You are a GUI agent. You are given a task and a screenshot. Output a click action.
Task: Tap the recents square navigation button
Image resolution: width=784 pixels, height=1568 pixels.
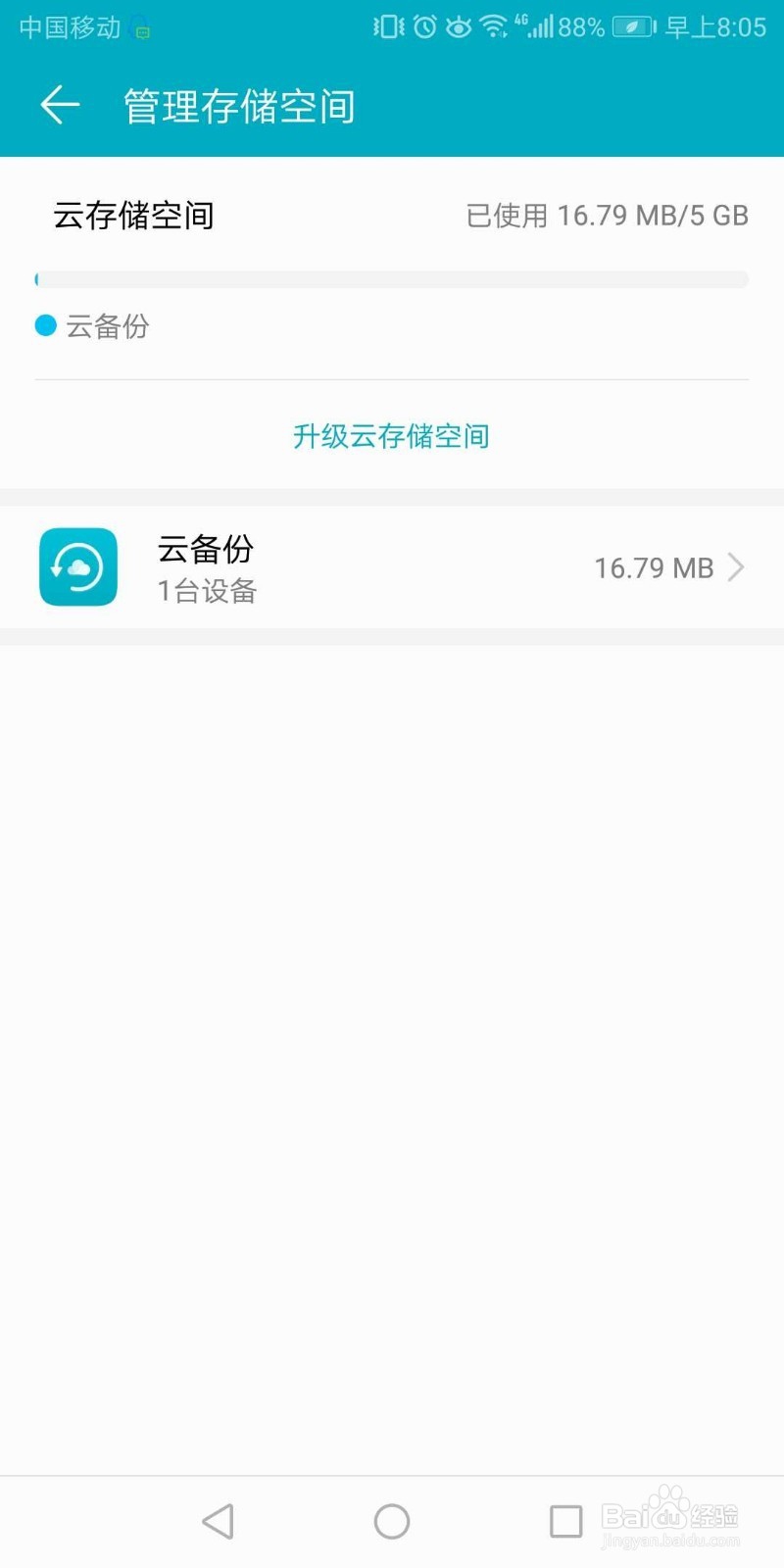(564, 1521)
